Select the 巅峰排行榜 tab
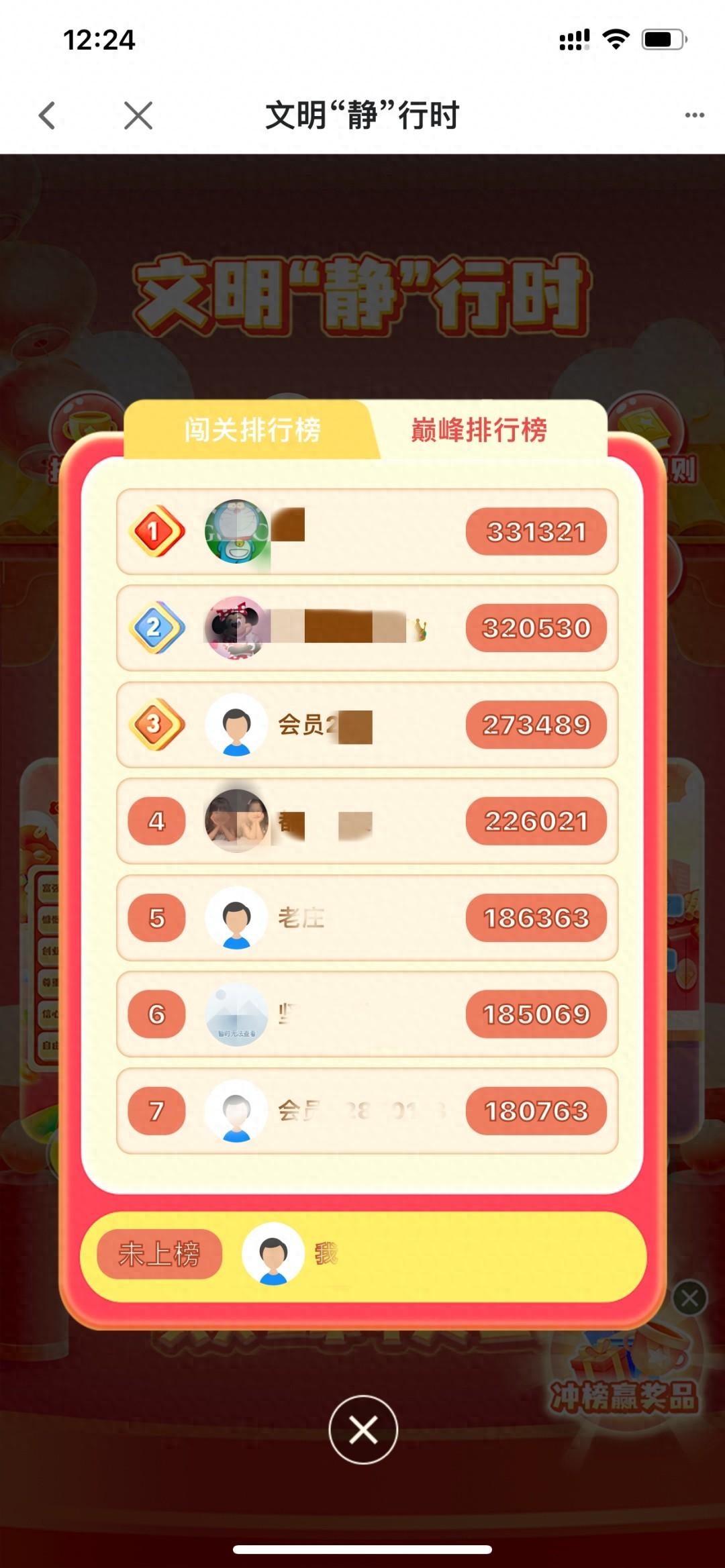 click(479, 430)
